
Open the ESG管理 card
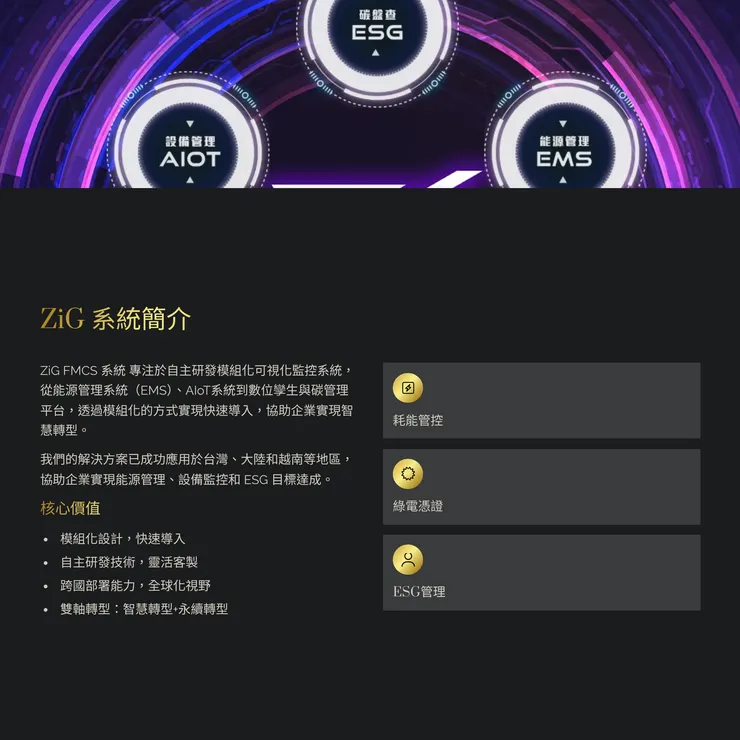[x=541, y=572]
